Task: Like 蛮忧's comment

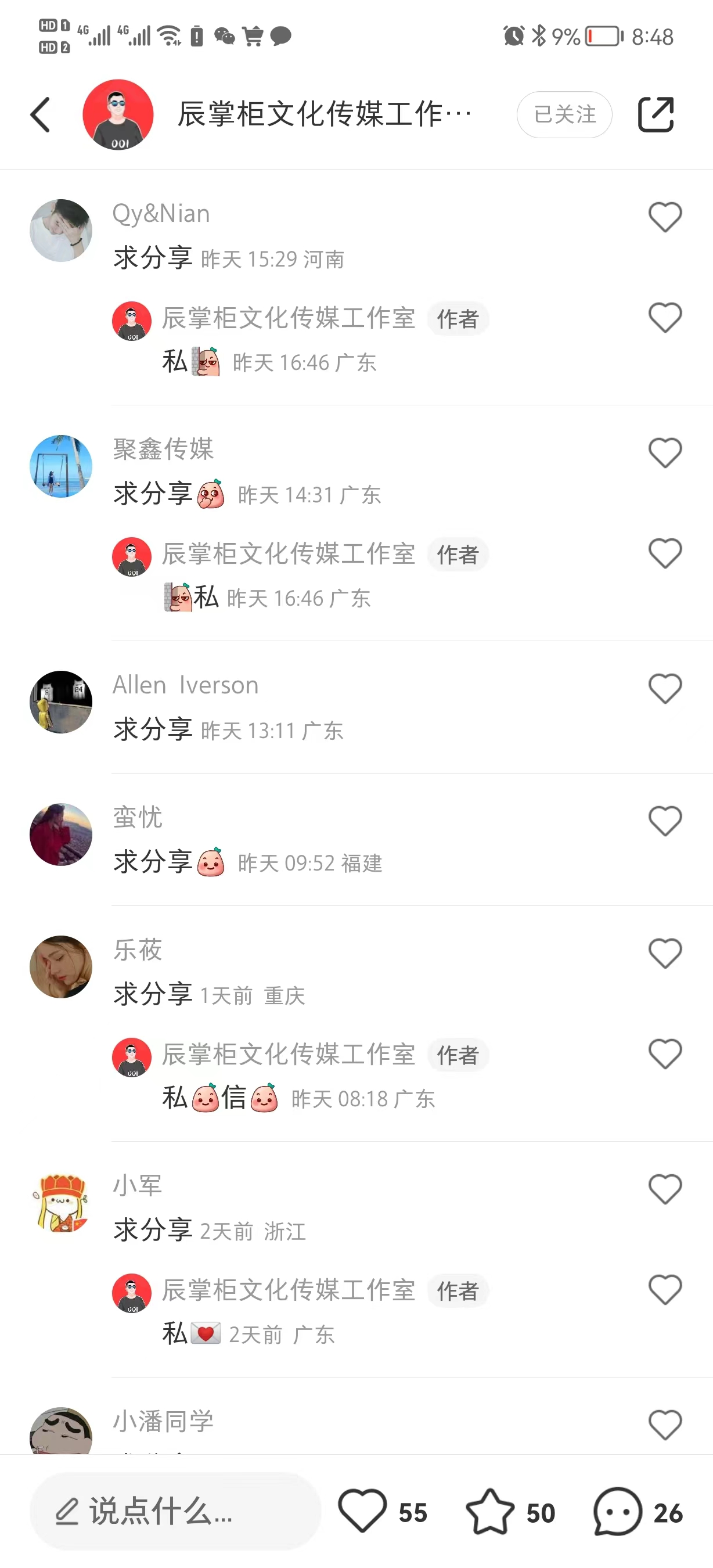Action: coord(665,821)
